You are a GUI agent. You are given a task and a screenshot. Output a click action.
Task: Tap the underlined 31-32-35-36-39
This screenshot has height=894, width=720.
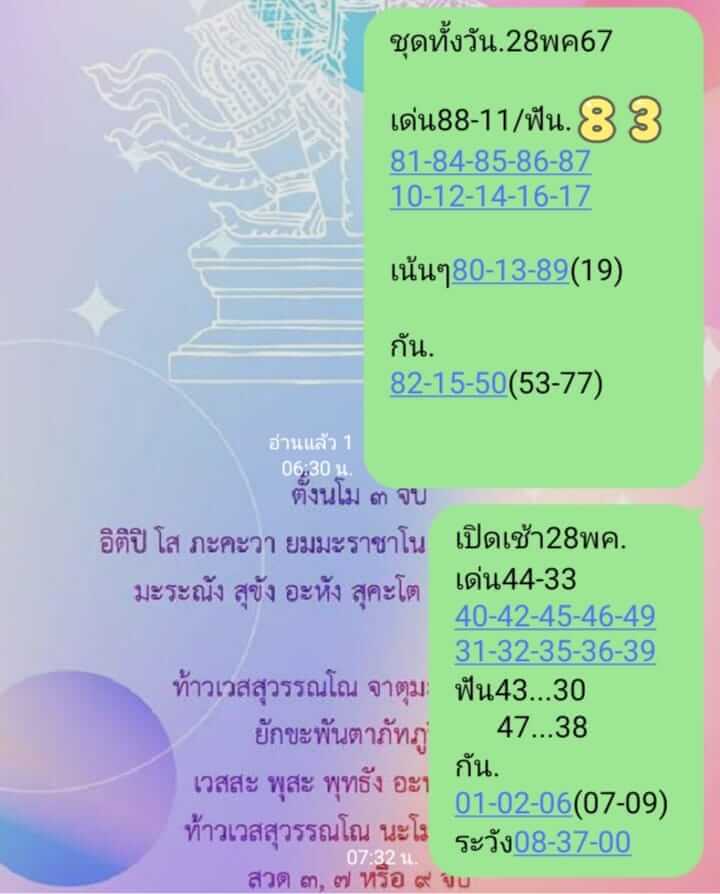pyautogui.click(x=555, y=651)
